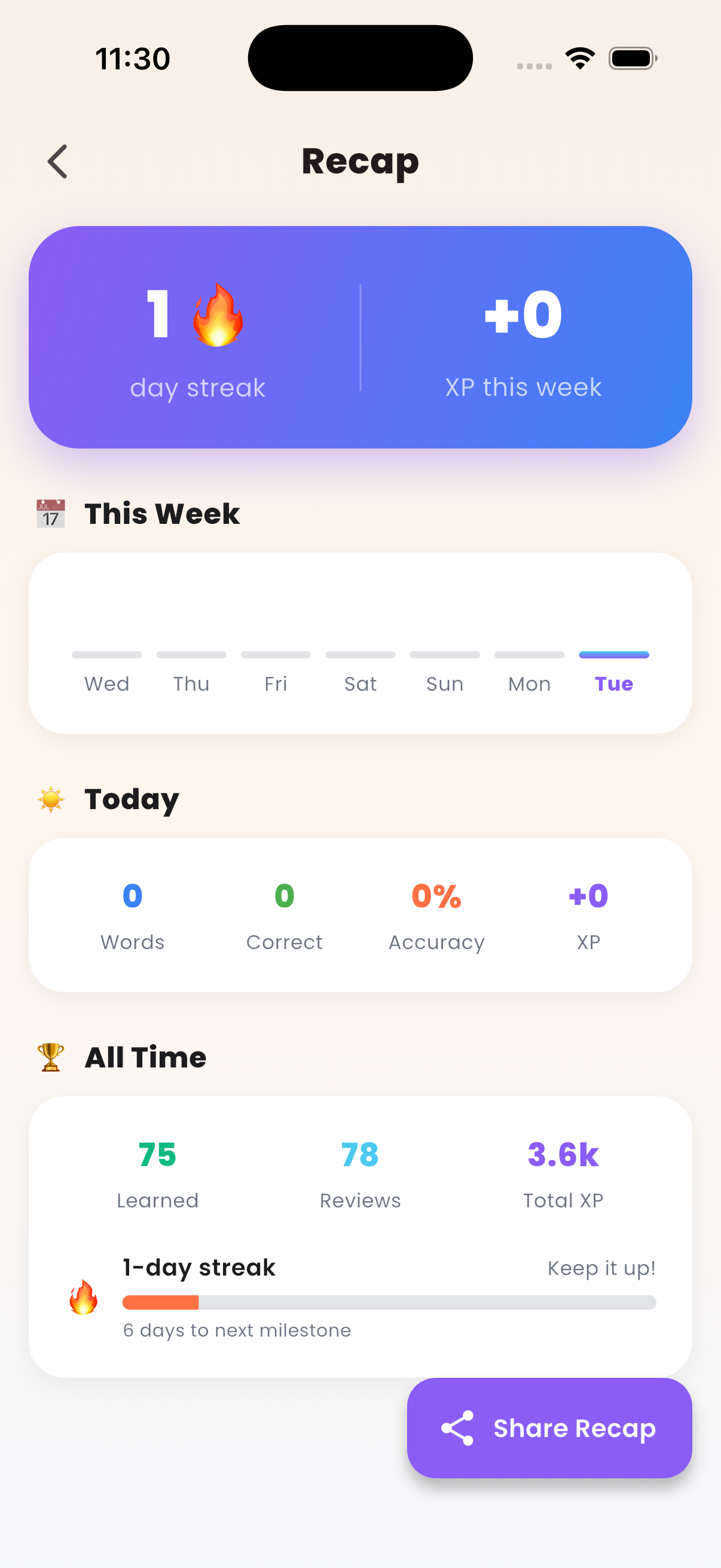721x1568 pixels.
Task: Tap the 0% Accuracy value
Action: point(436,895)
